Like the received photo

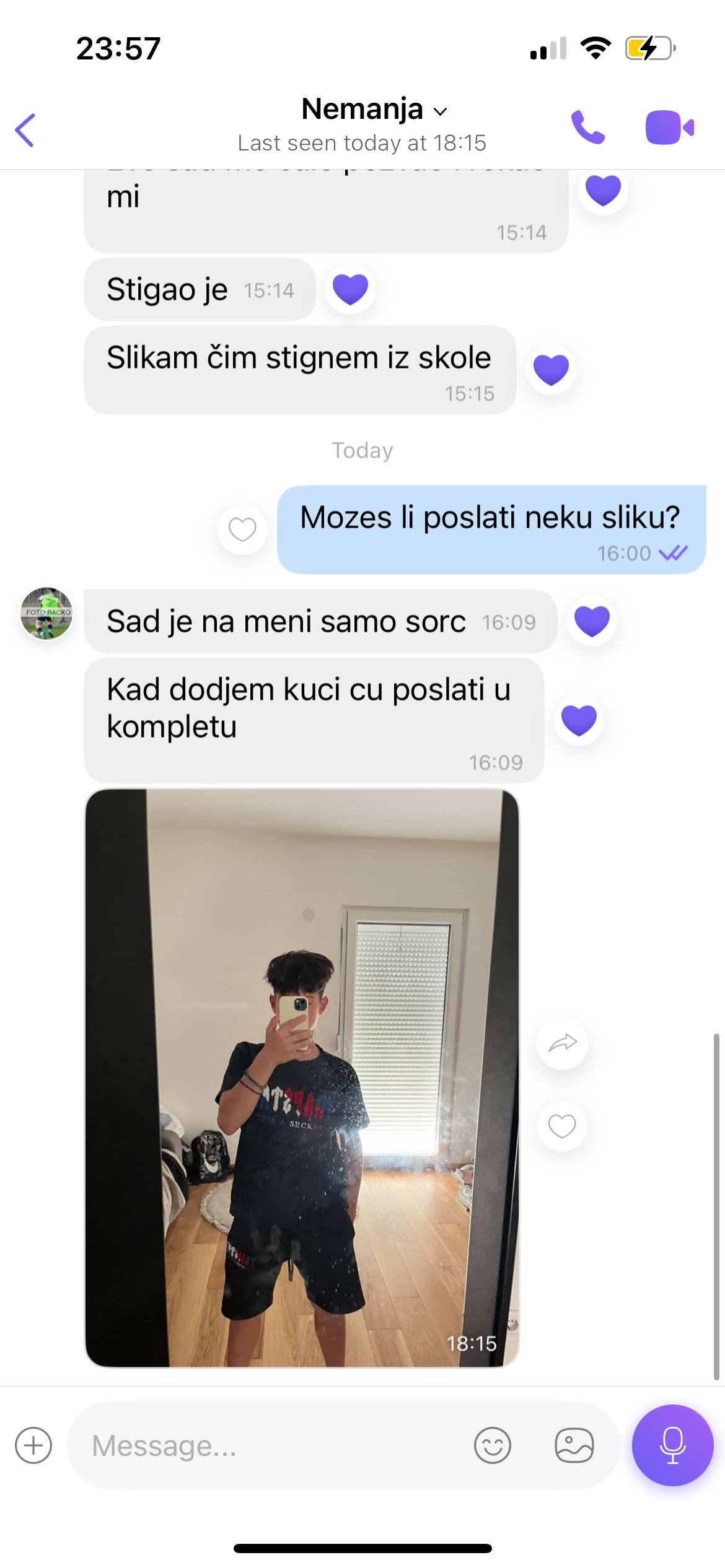tap(562, 1126)
